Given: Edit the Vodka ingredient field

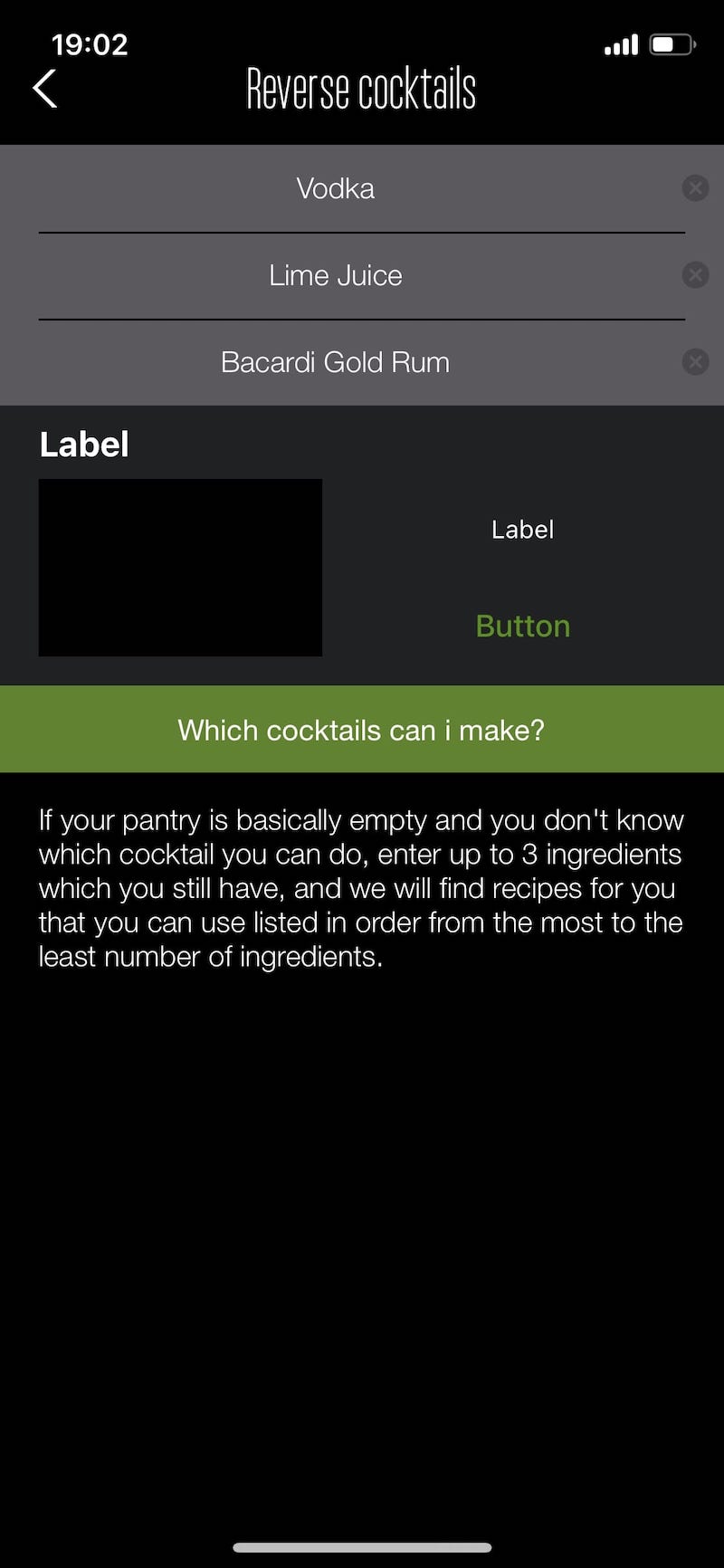Looking at the screenshot, I should 336,188.
